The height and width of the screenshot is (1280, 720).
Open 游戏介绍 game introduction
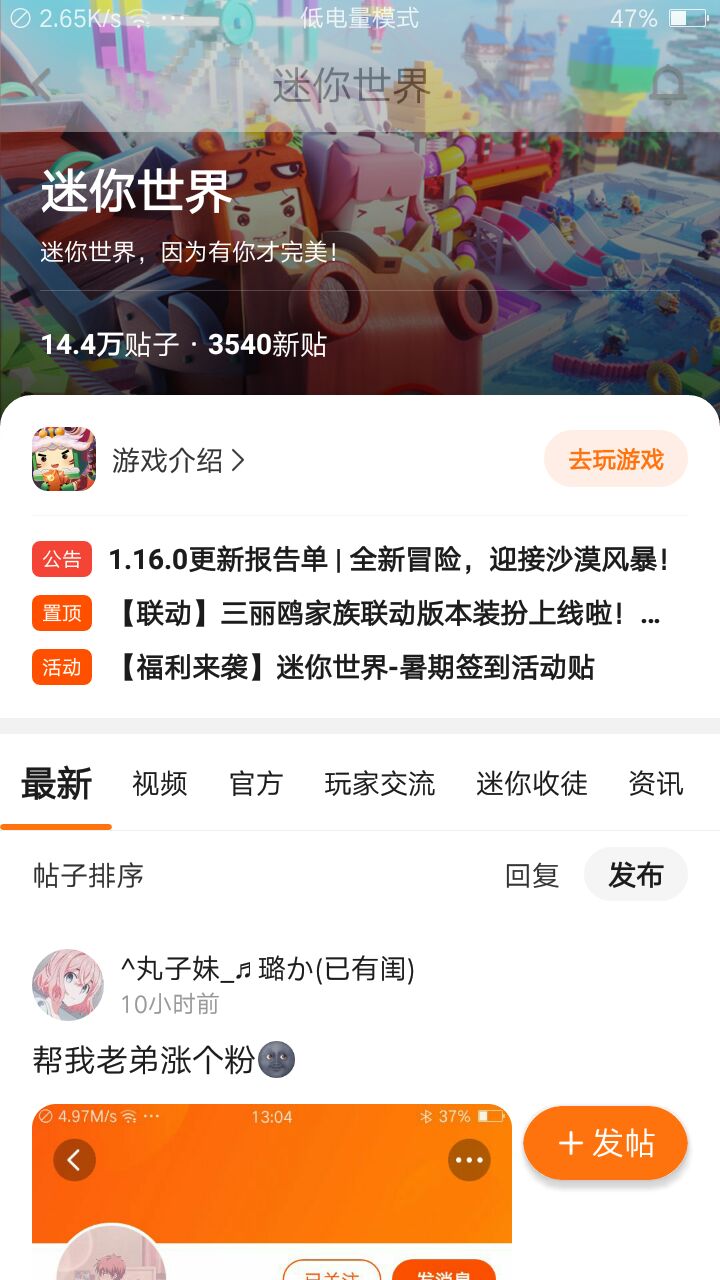pos(178,460)
